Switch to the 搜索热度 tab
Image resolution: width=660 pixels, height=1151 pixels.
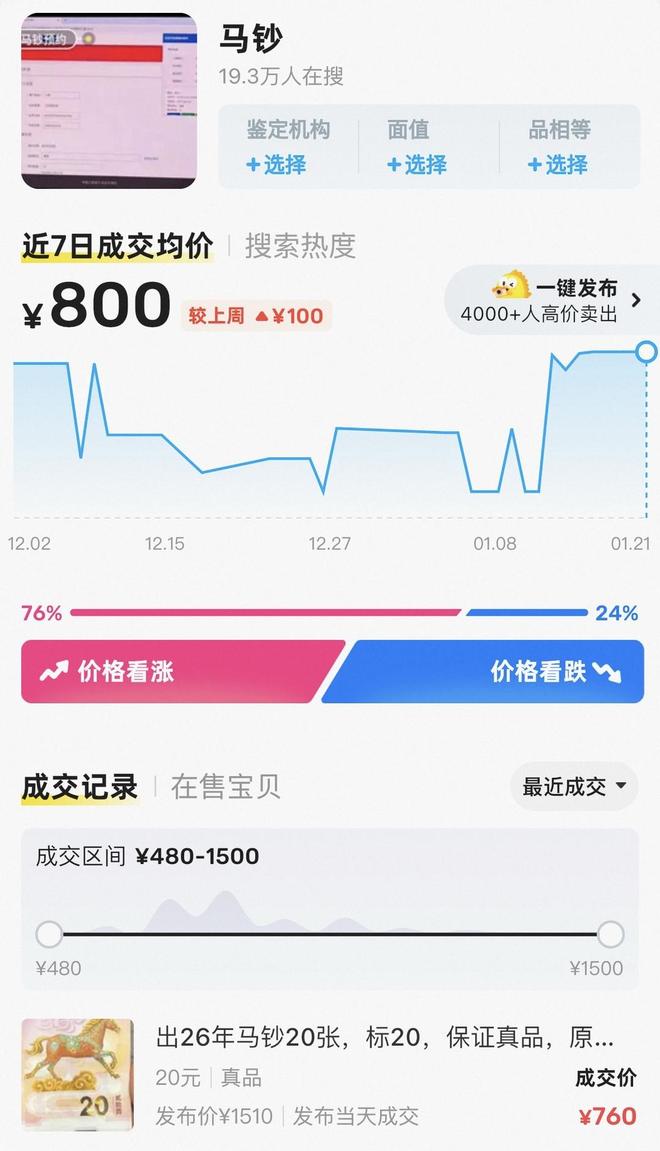pos(300,246)
